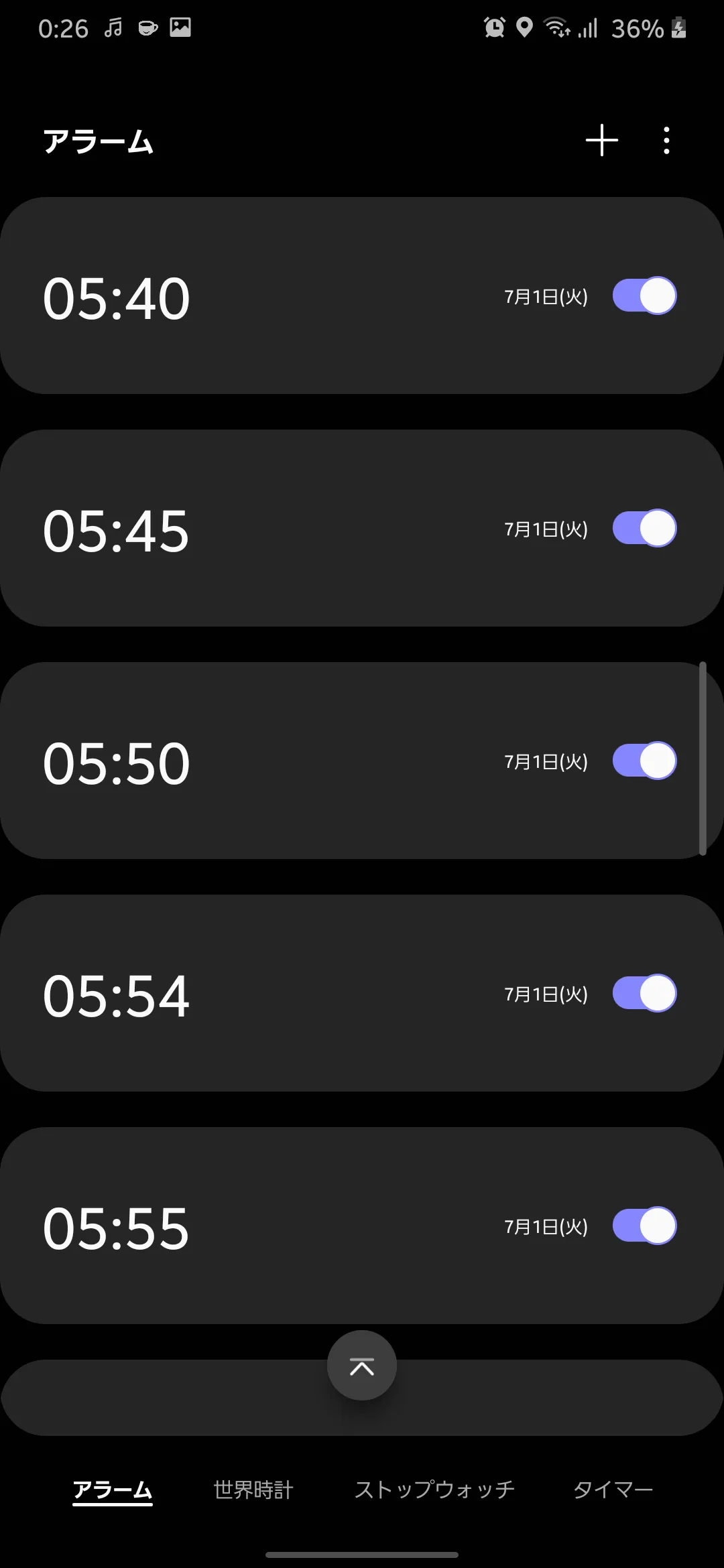This screenshot has height=1568, width=724.
Task: Open the three-dot overflow menu
Action: point(666,141)
